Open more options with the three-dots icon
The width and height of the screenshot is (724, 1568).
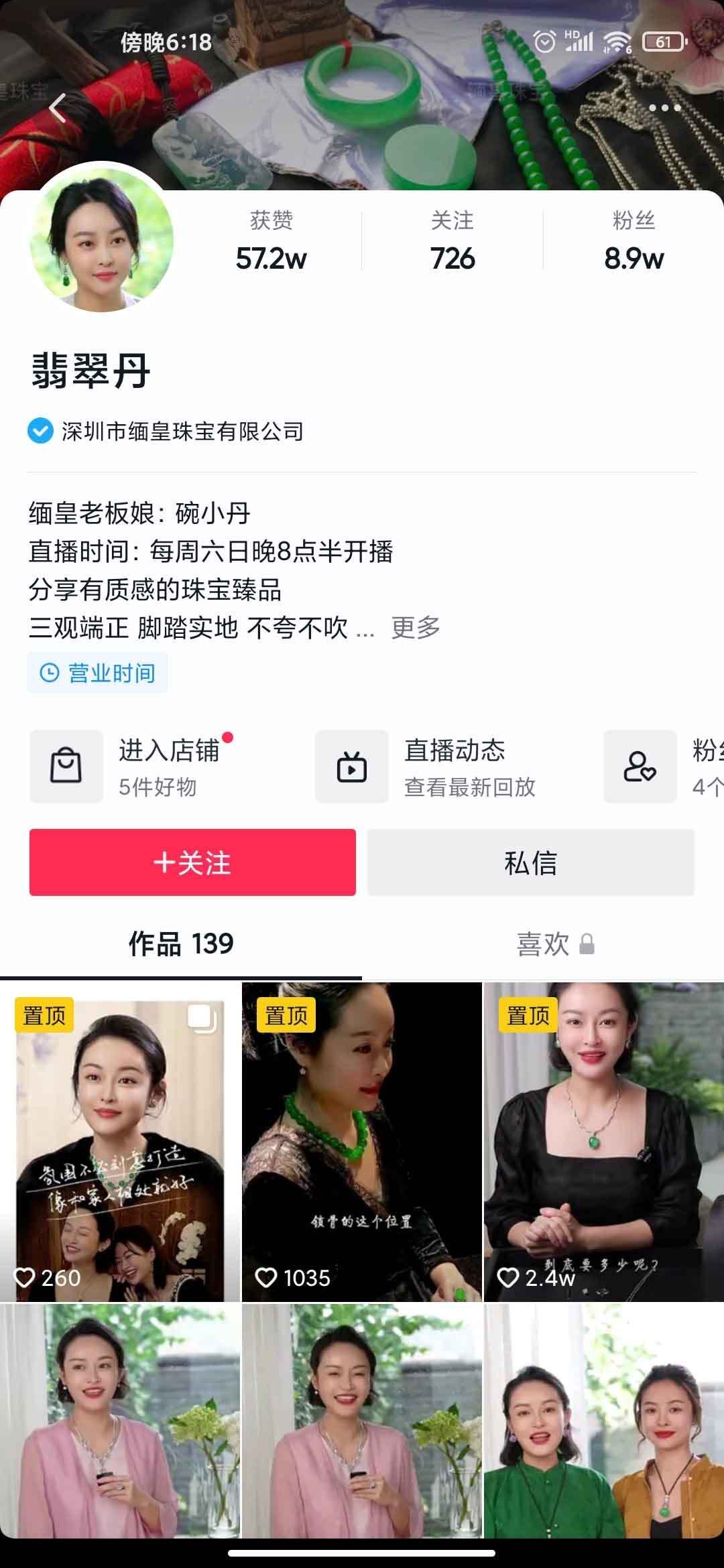[664, 106]
